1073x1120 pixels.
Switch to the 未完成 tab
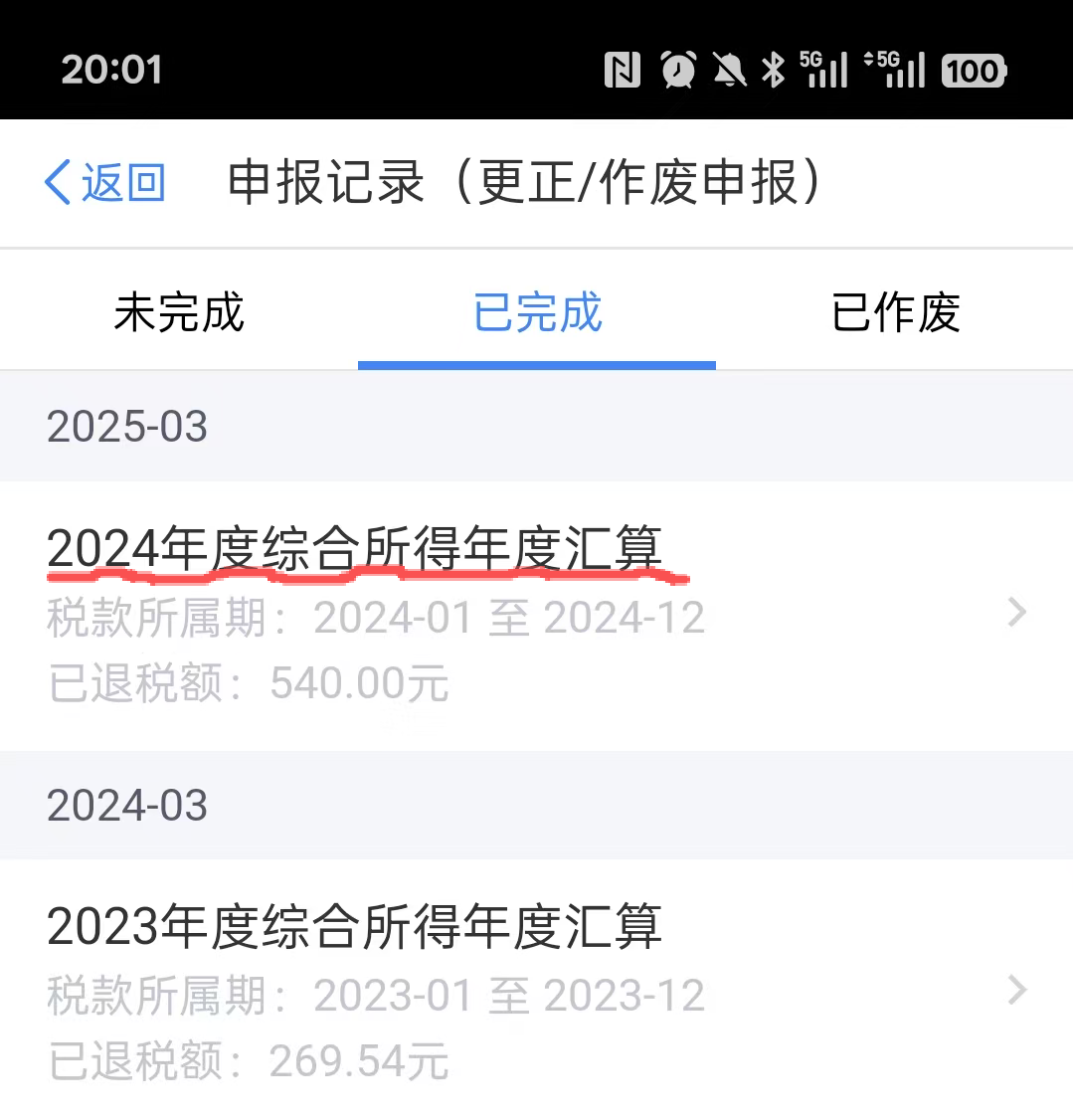[179, 312]
